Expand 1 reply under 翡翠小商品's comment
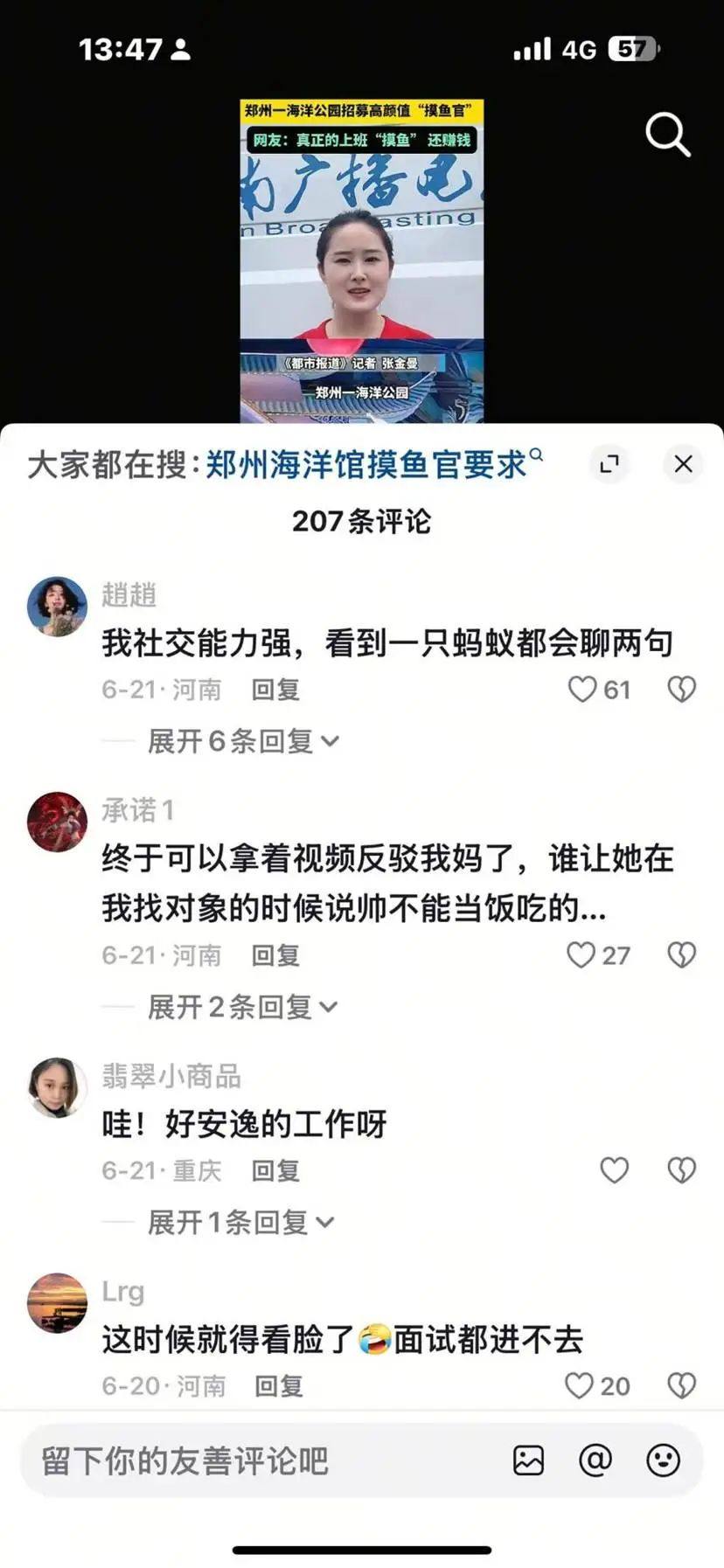 click(x=240, y=1223)
